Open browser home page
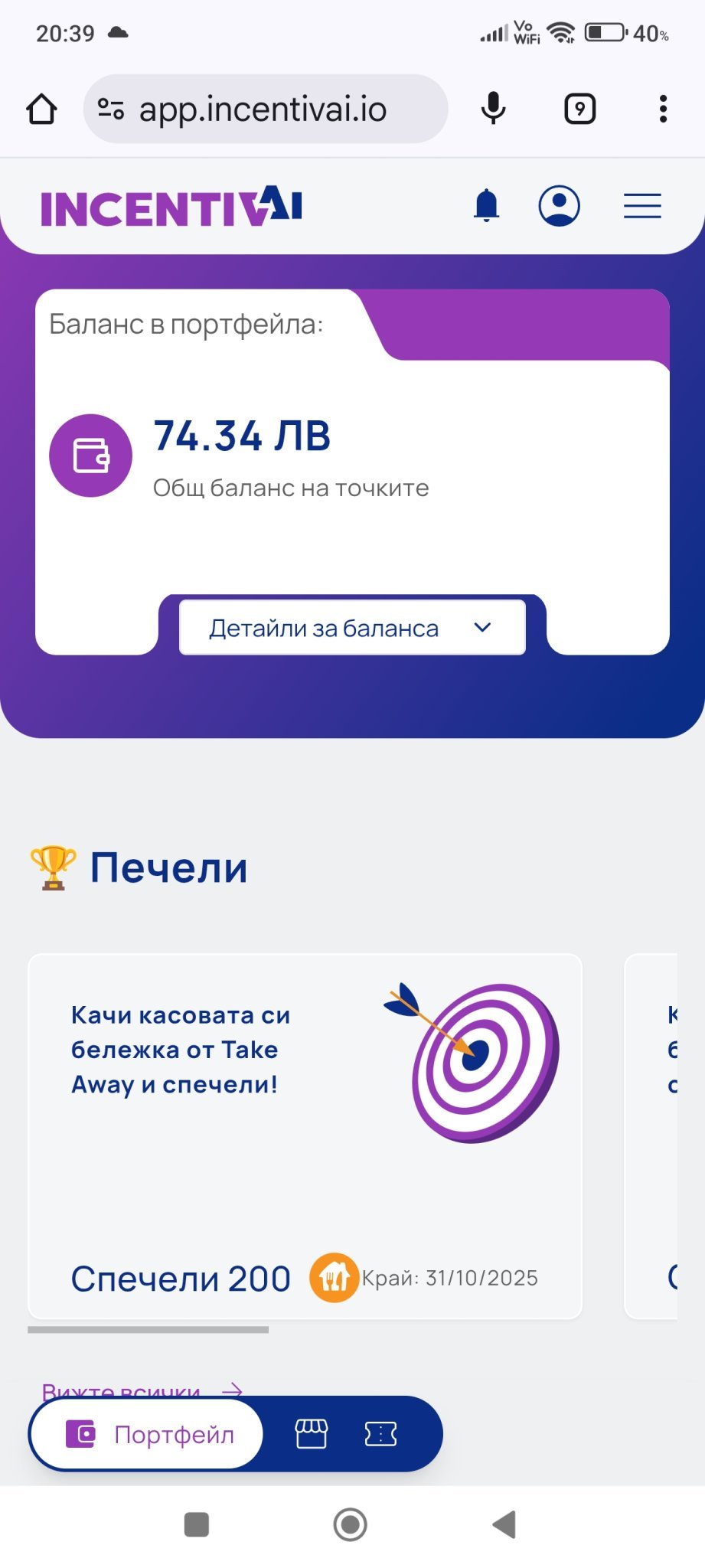The image size is (705, 1568). pyautogui.click(x=41, y=109)
